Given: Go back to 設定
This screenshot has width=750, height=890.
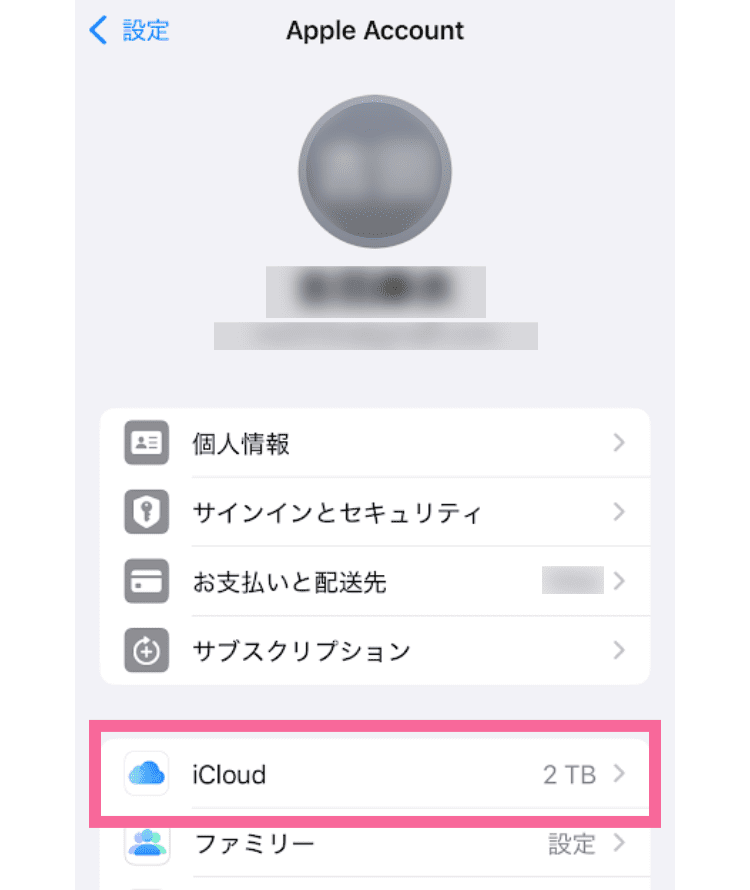Looking at the screenshot, I should (130, 30).
